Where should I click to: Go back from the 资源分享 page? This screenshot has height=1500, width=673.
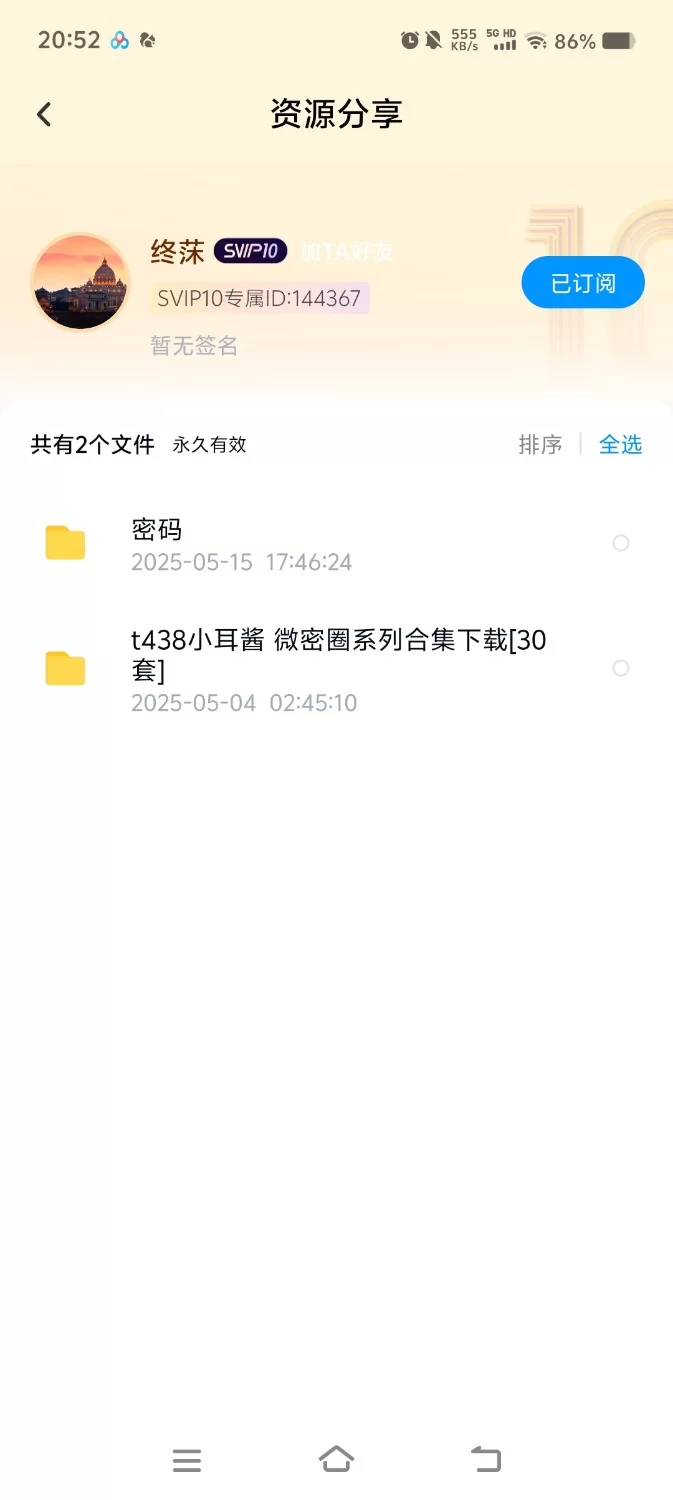44,114
